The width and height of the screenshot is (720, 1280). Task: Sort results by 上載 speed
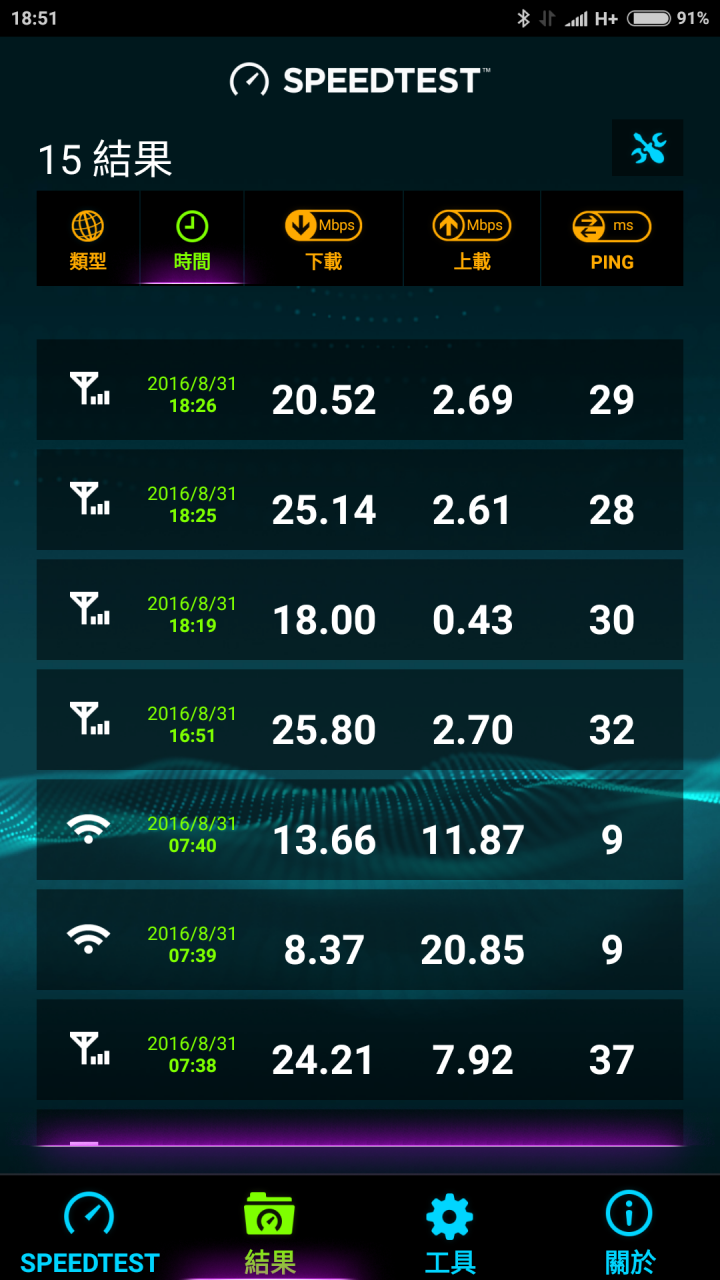pyautogui.click(x=472, y=240)
